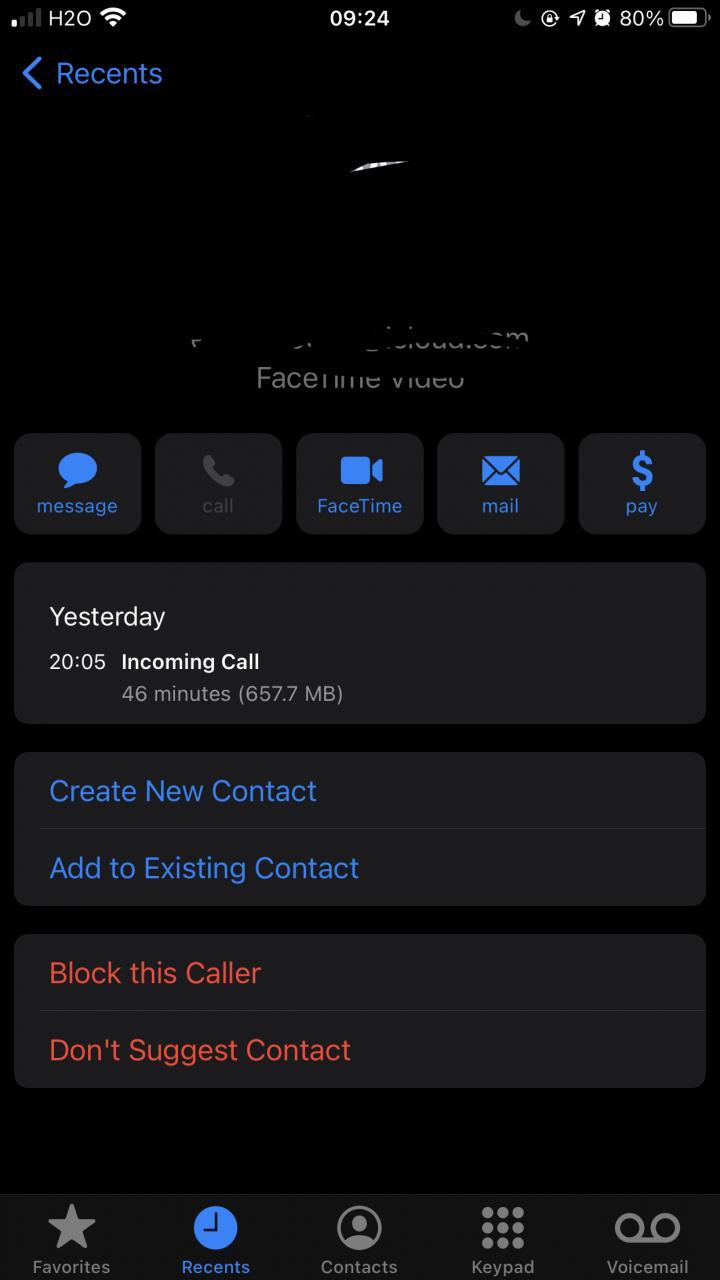Create New Contact from this caller
The width and height of the screenshot is (720, 1280).
point(183,791)
